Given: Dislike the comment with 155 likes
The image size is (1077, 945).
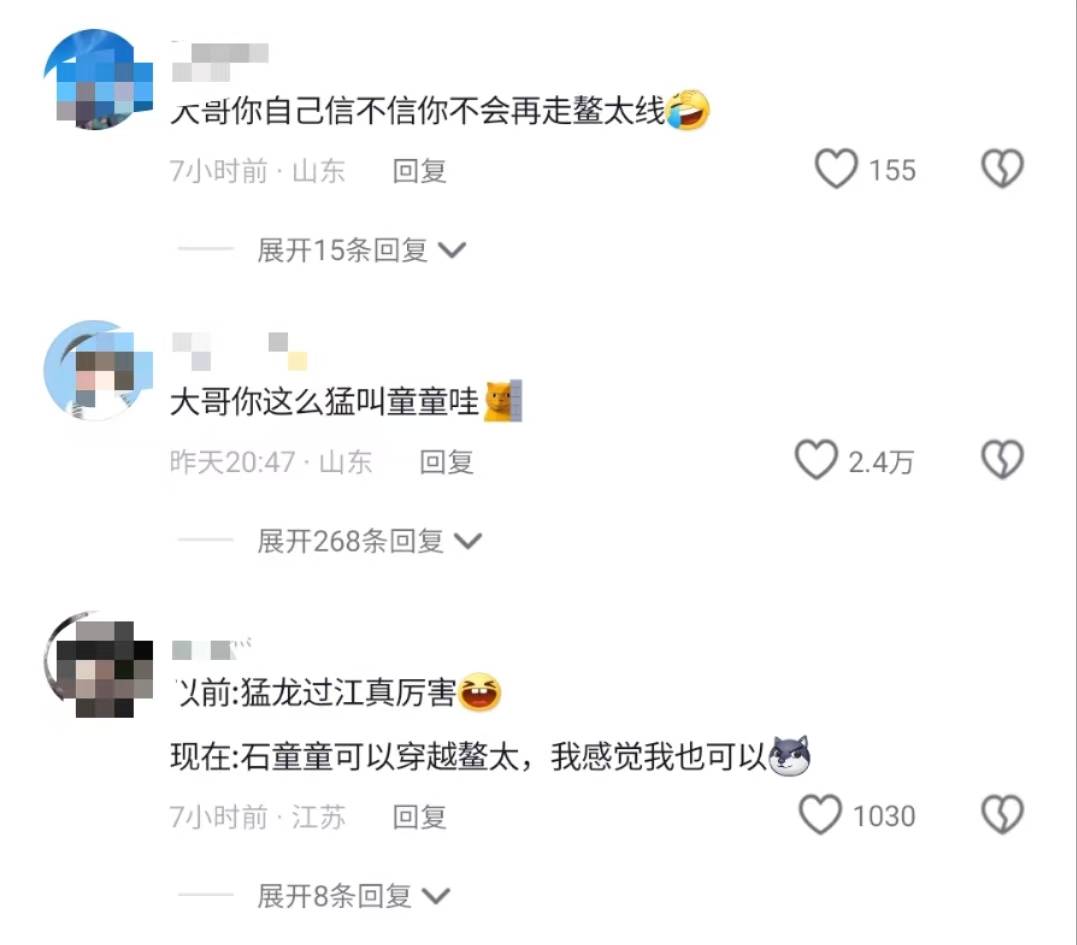Looking at the screenshot, I should click(x=1001, y=169).
